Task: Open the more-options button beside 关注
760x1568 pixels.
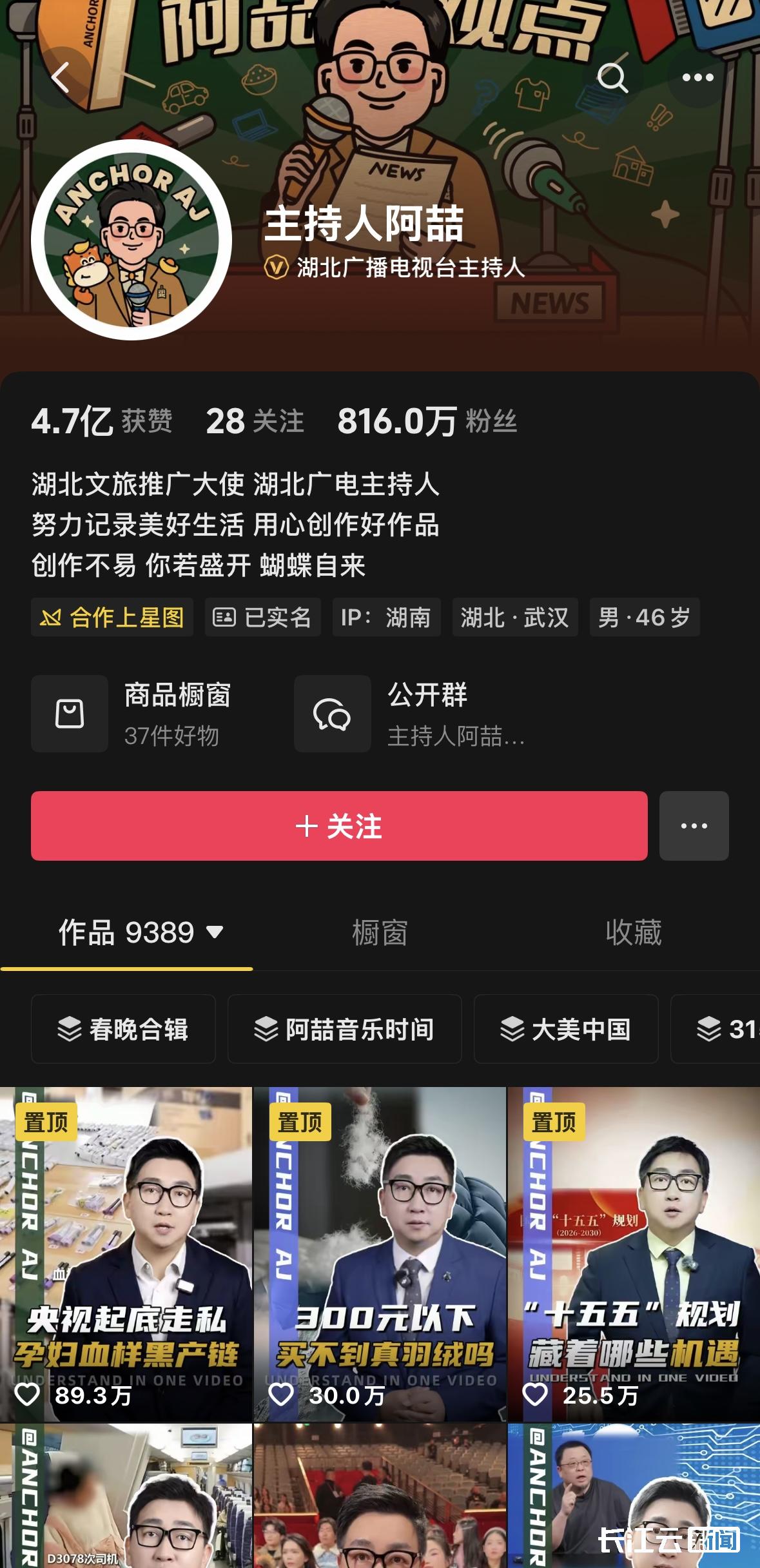Action: pos(694,826)
